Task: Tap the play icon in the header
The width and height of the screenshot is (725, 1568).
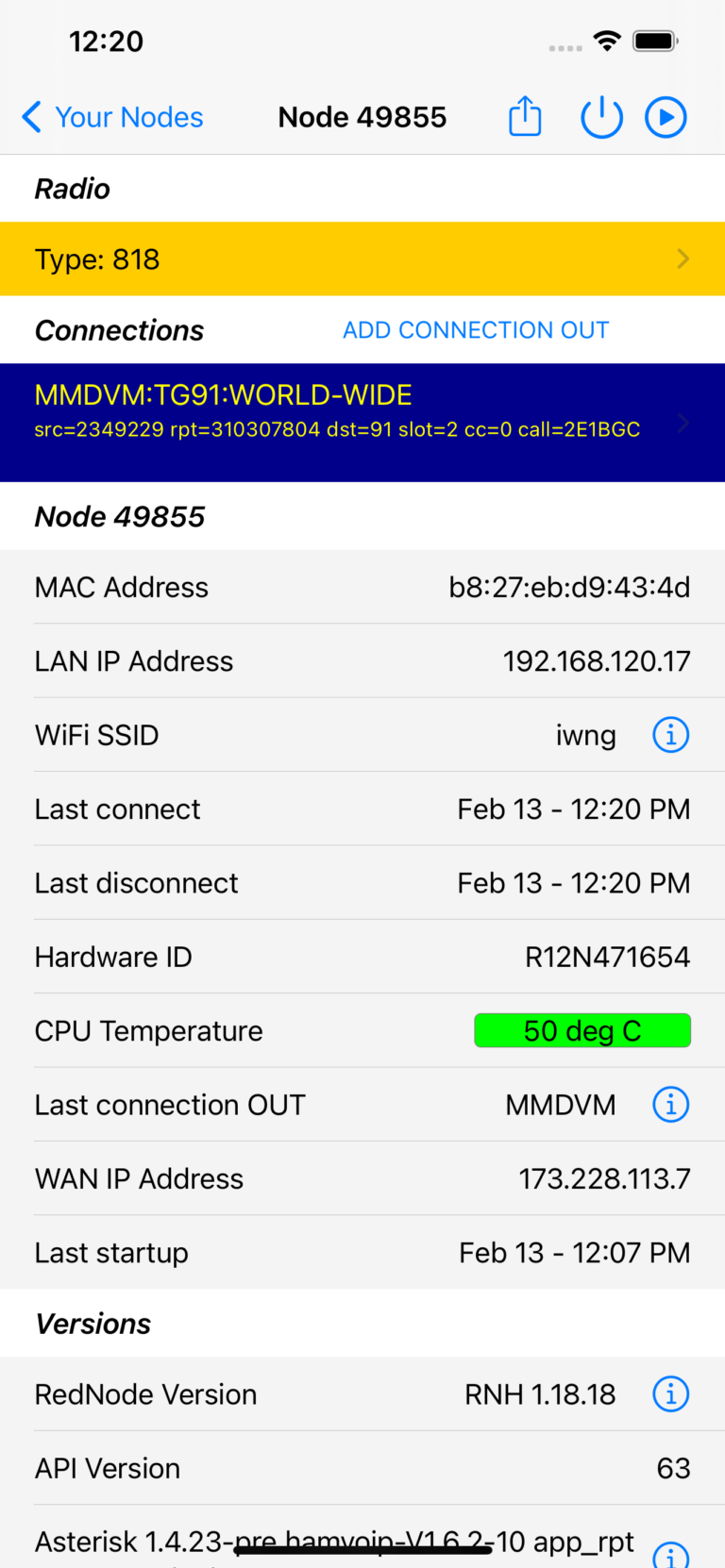Action: [666, 118]
